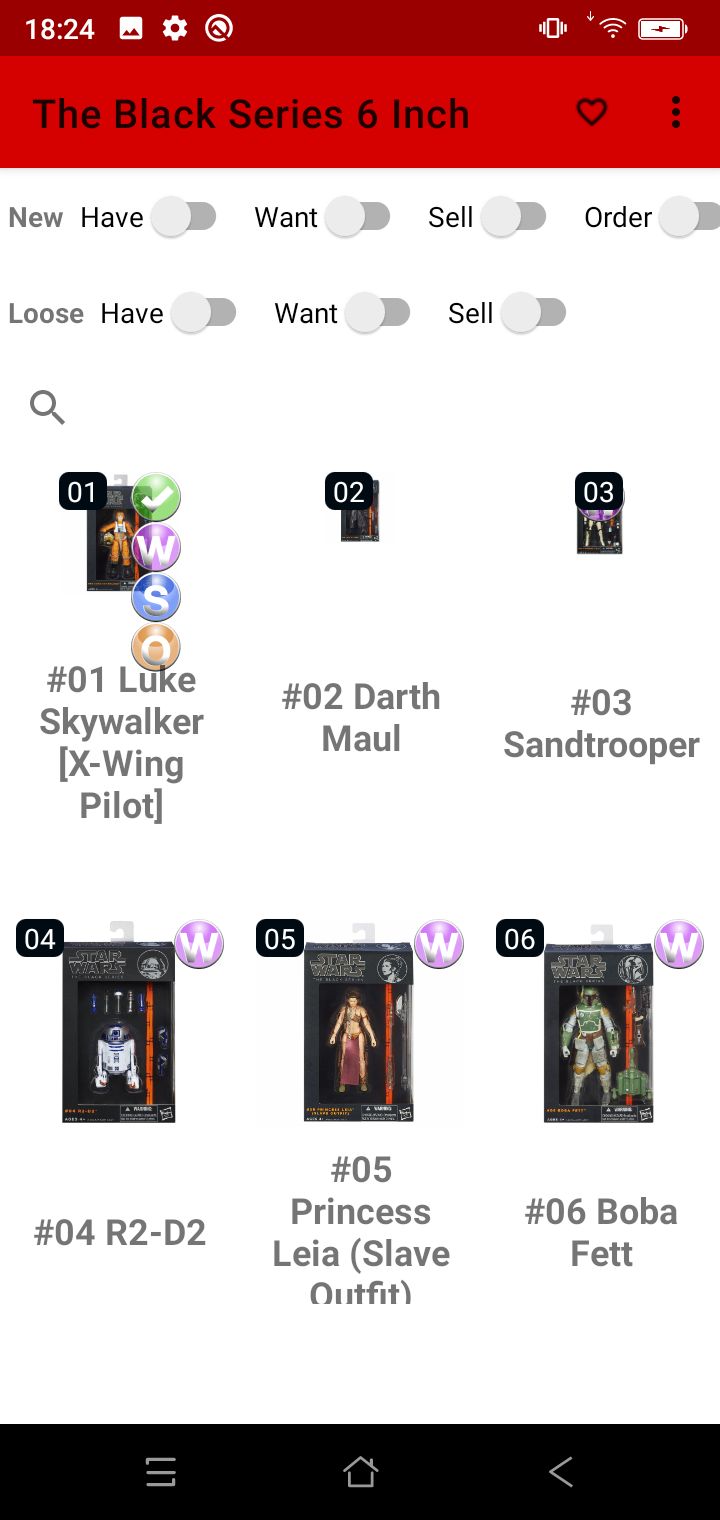720x1520 pixels.
Task: Enable the New Want filter
Action: click(x=358, y=217)
